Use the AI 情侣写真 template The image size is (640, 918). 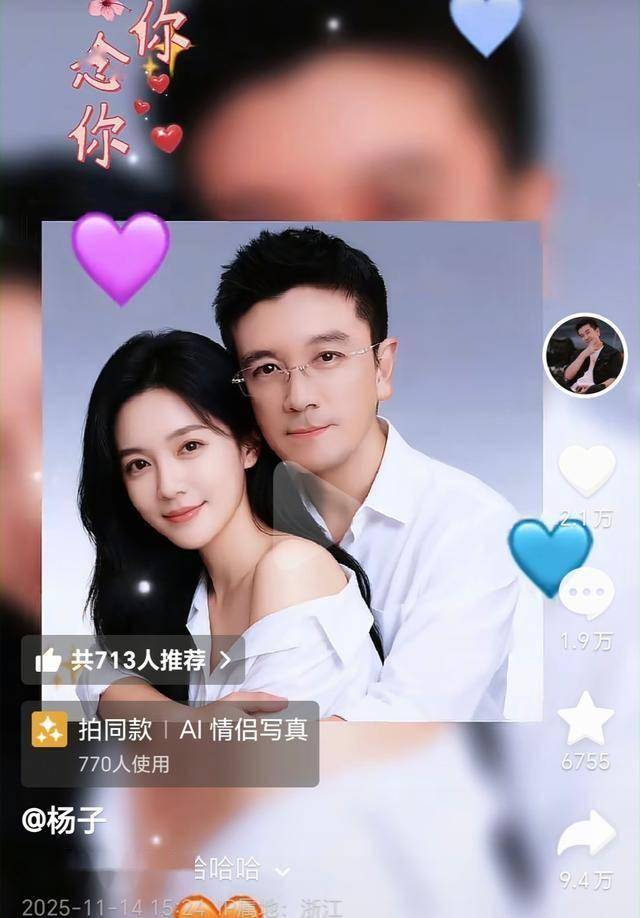click(x=171, y=742)
